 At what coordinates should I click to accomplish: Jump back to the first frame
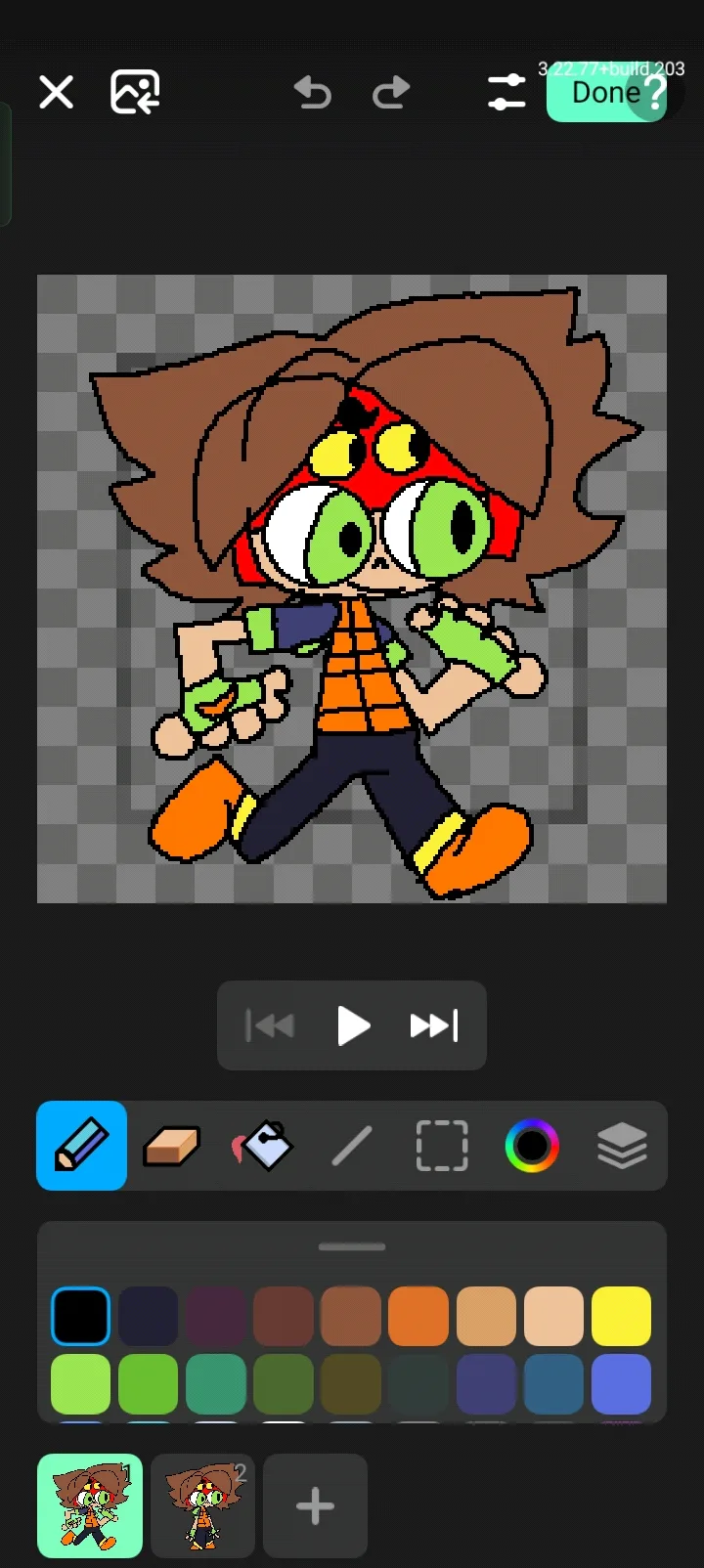pyautogui.click(x=269, y=1025)
